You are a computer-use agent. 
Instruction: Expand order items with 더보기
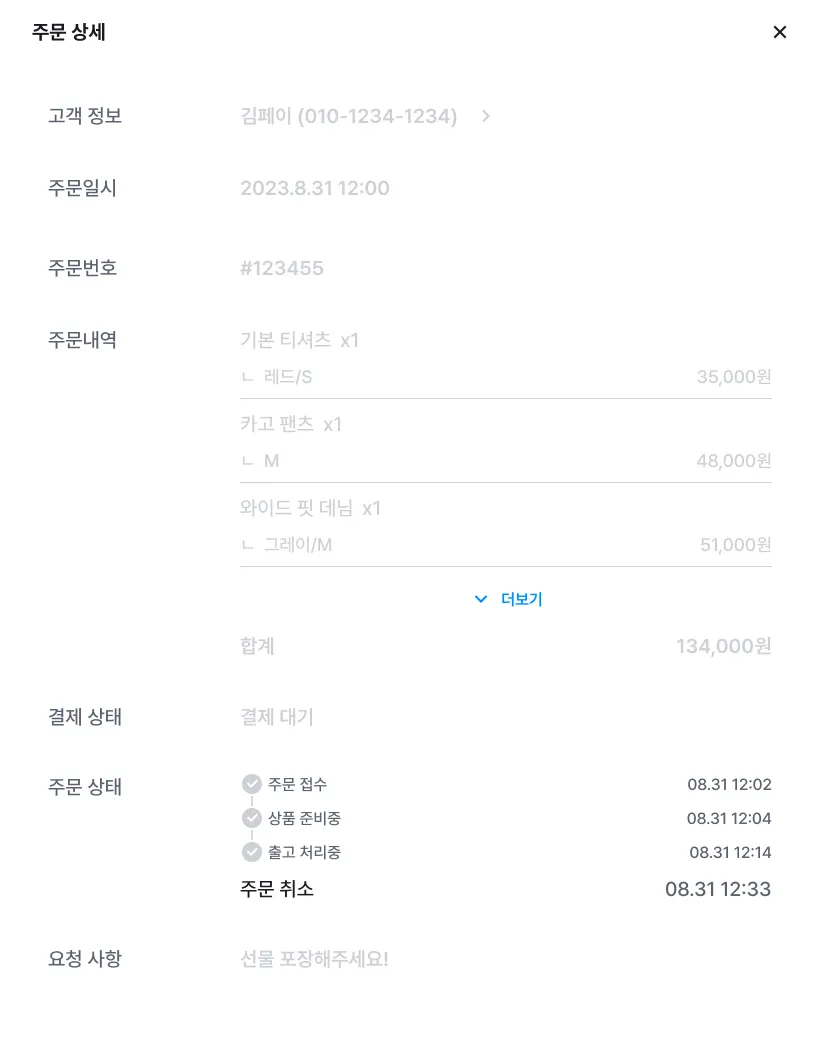(508, 599)
